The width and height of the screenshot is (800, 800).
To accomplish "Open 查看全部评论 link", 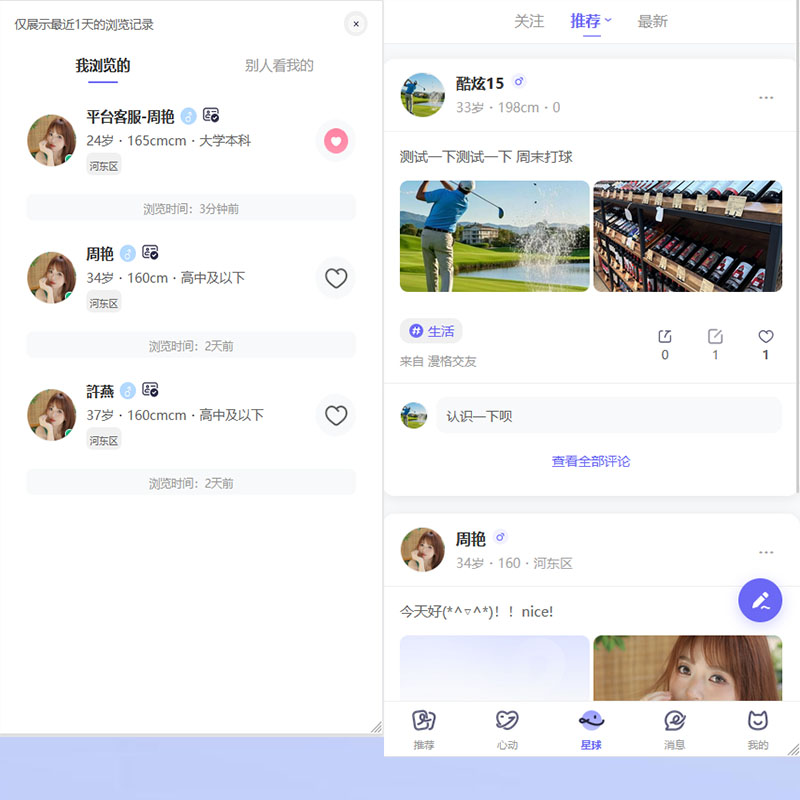I will 591,461.
